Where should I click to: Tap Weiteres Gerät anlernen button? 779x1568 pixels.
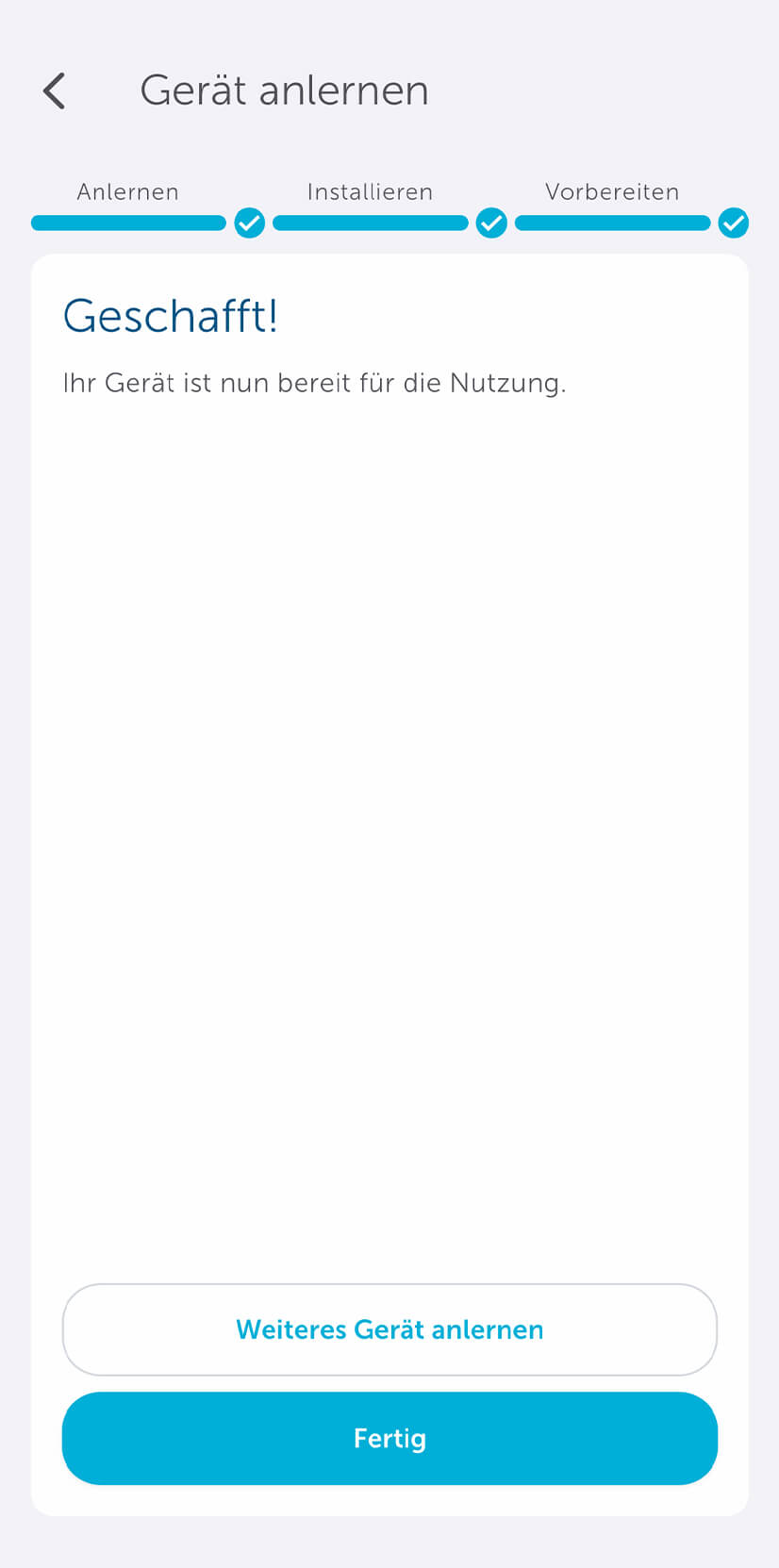pyautogui.click(x=389, y=1329)
